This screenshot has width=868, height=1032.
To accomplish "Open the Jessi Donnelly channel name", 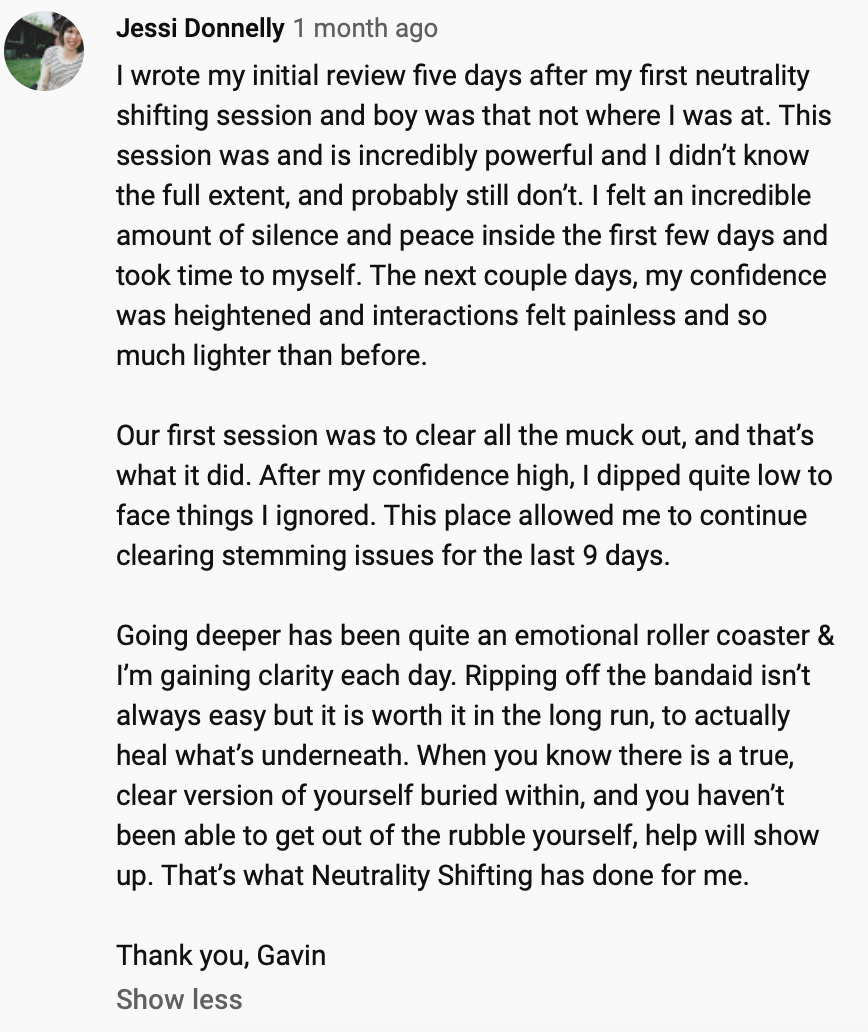I will [200, 28].
